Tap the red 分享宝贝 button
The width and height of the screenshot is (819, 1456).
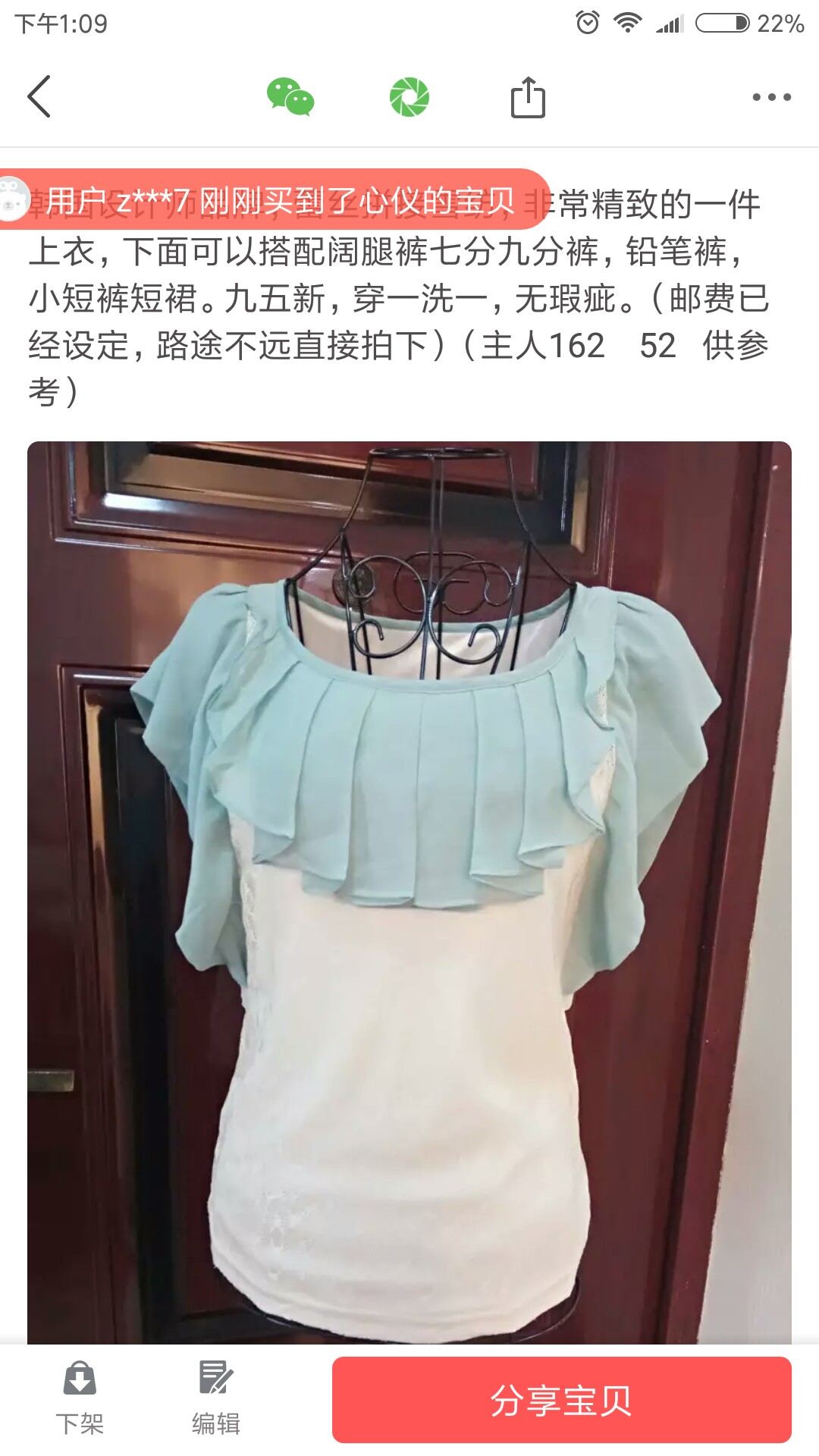[562, 1400]
